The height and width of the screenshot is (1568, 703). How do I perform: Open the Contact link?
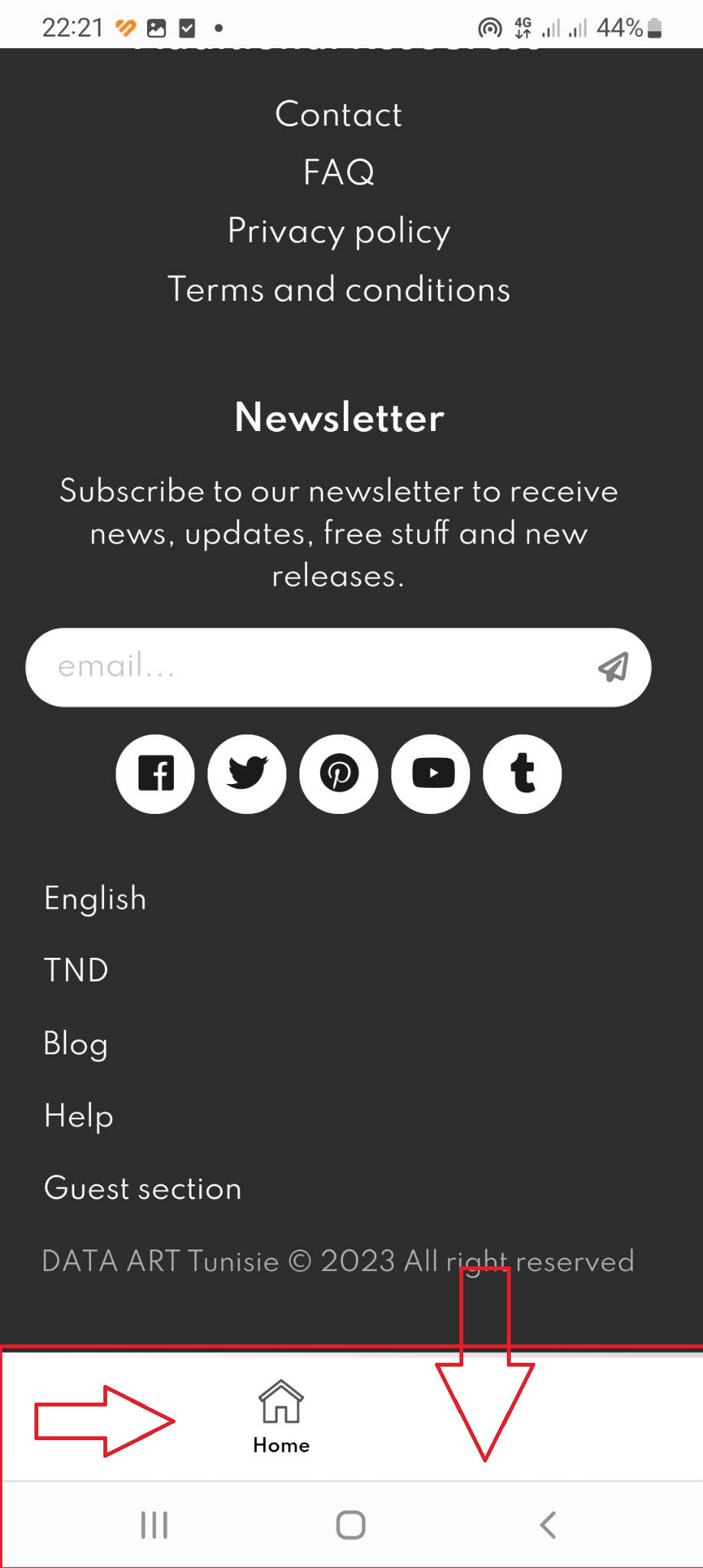[338, 115]
